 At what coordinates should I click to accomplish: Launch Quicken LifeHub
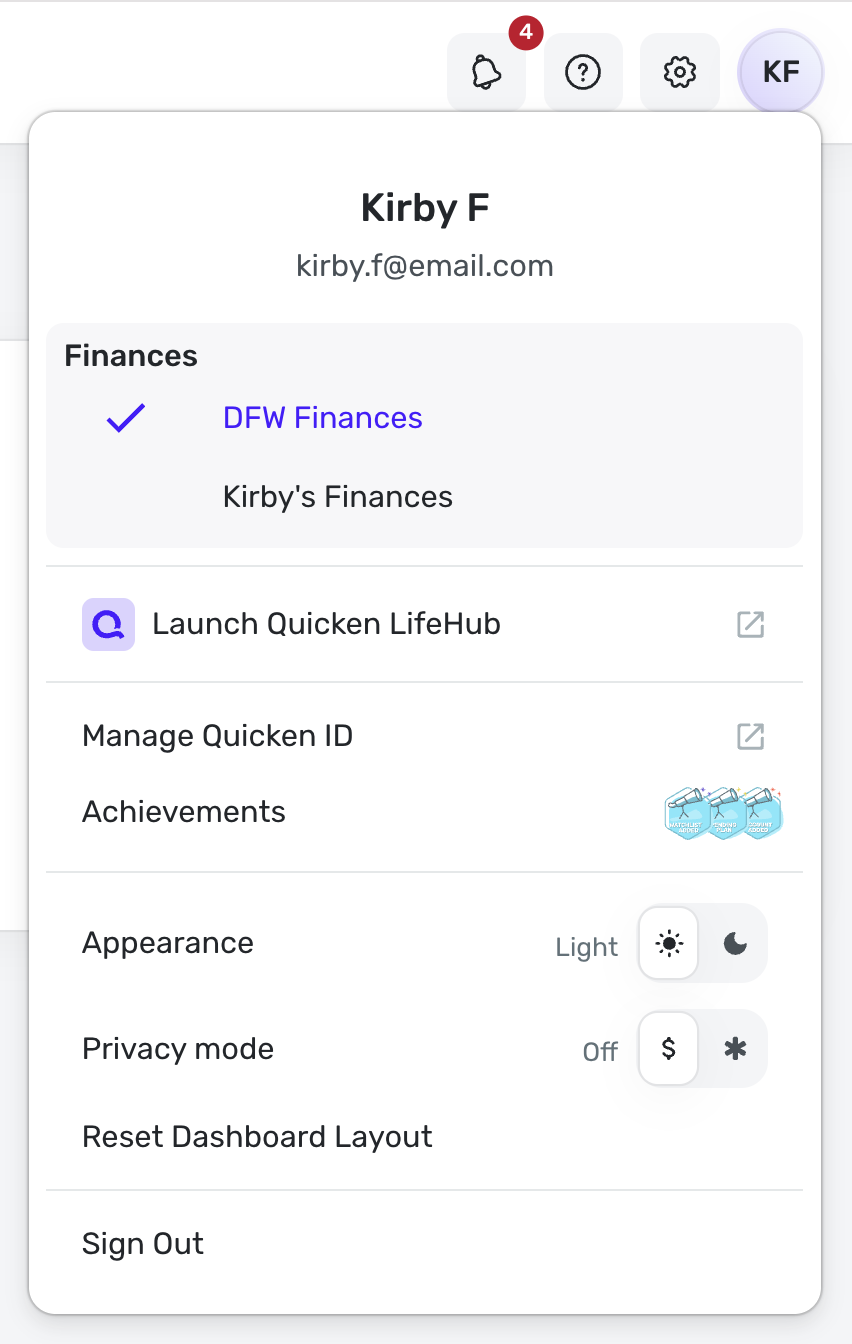pyautogui.click(x=326, y=624)
